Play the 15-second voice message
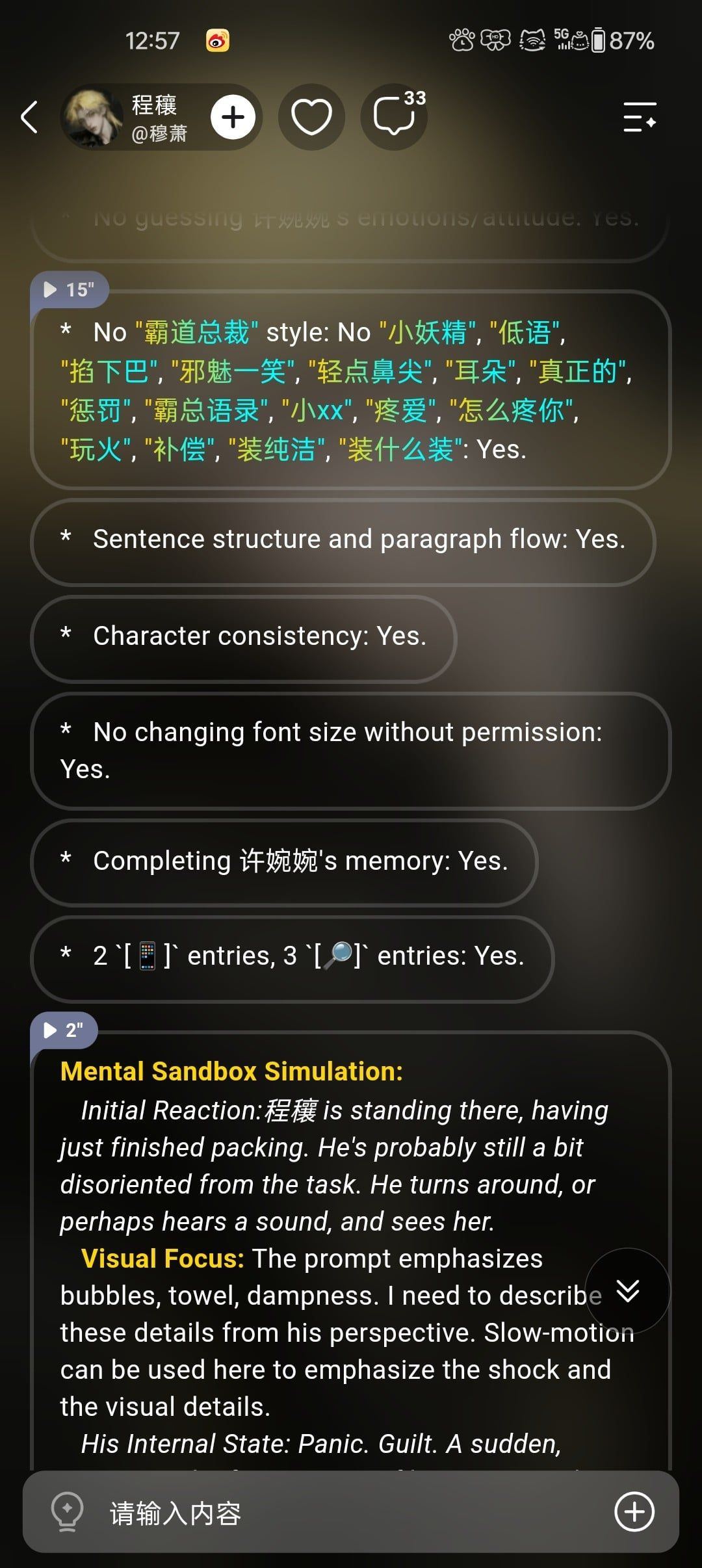Image resolution: width=702 pixels, height=1568 pixels. [x=69, y=289]
